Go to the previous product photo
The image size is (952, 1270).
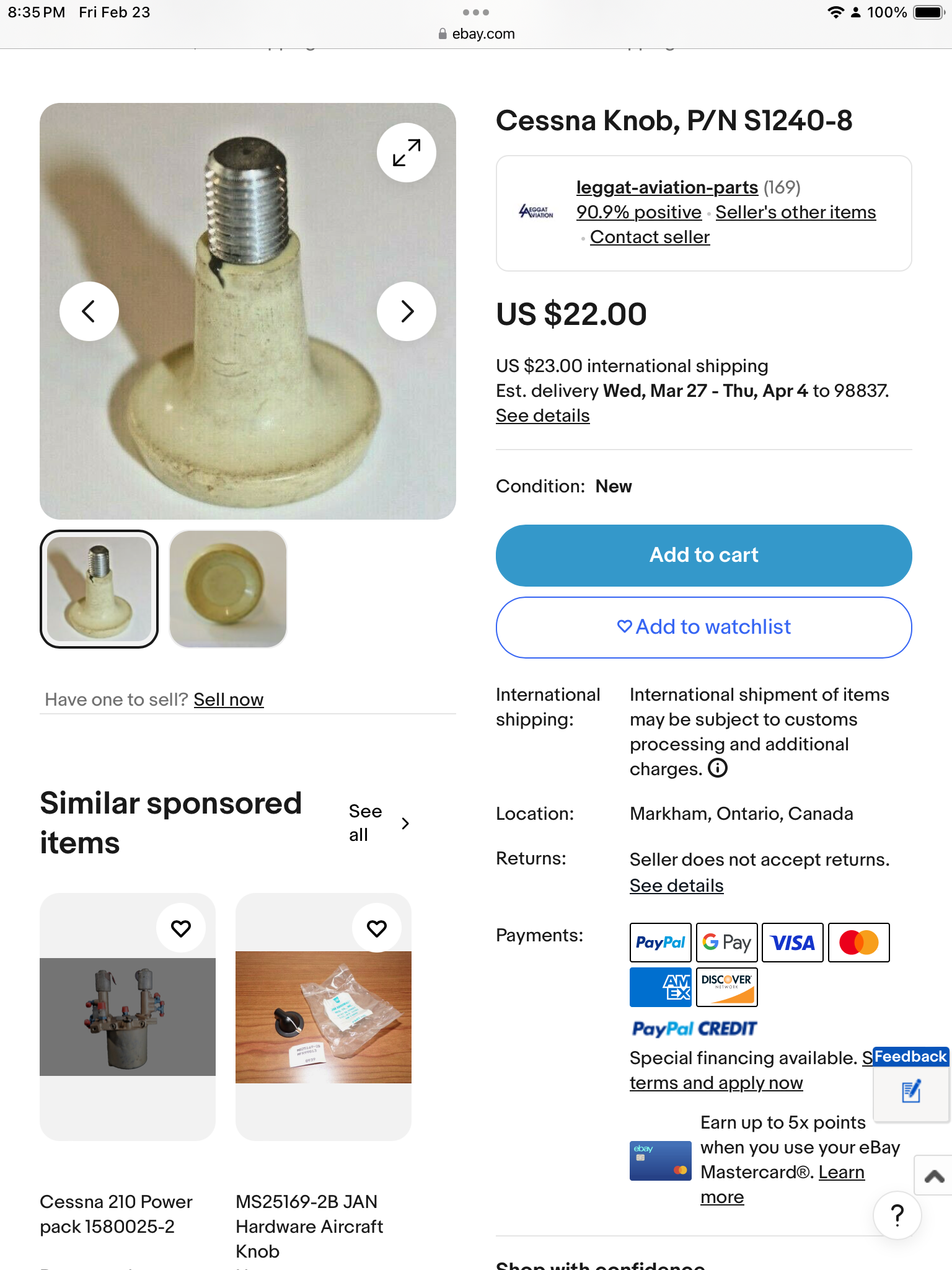click(89, 311)
